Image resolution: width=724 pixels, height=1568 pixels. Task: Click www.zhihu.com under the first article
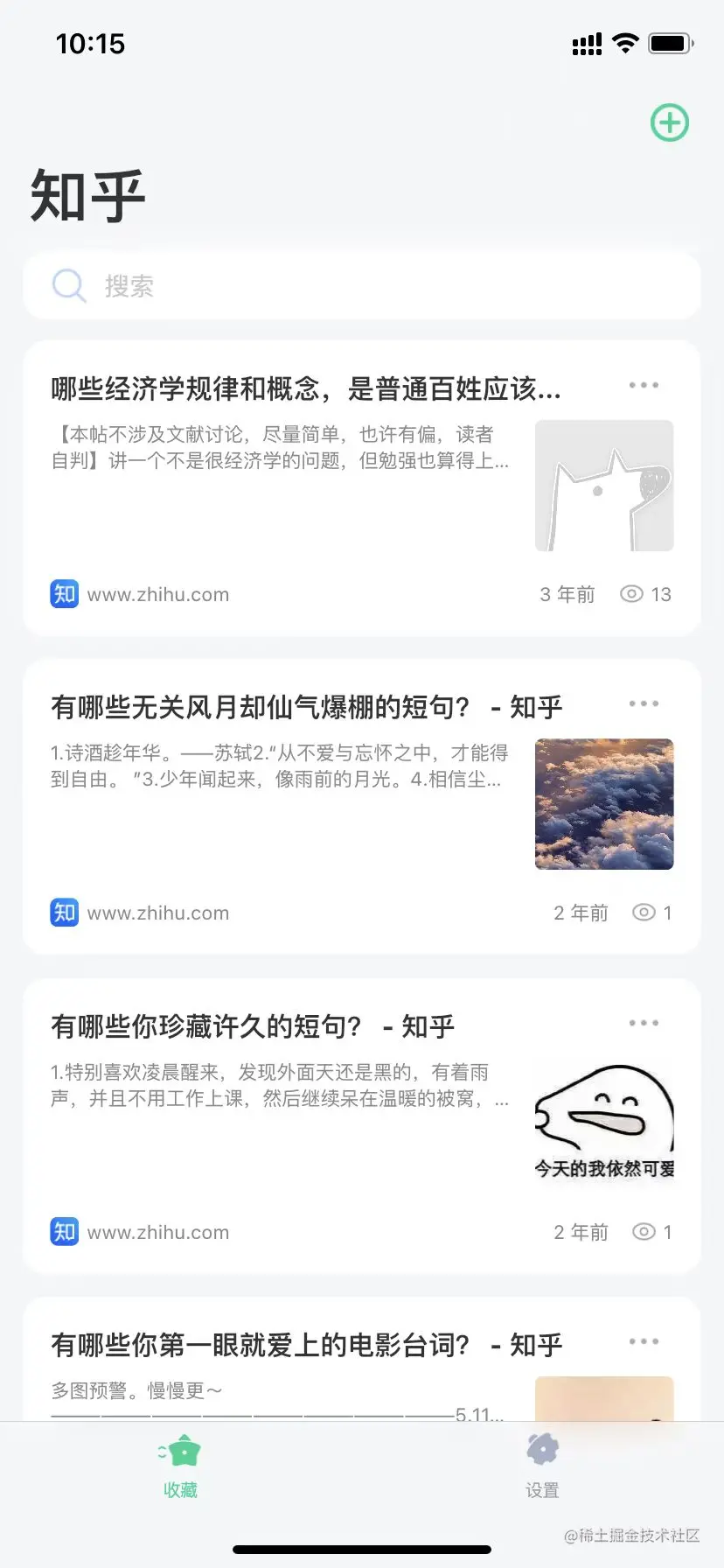pos(157,594)
